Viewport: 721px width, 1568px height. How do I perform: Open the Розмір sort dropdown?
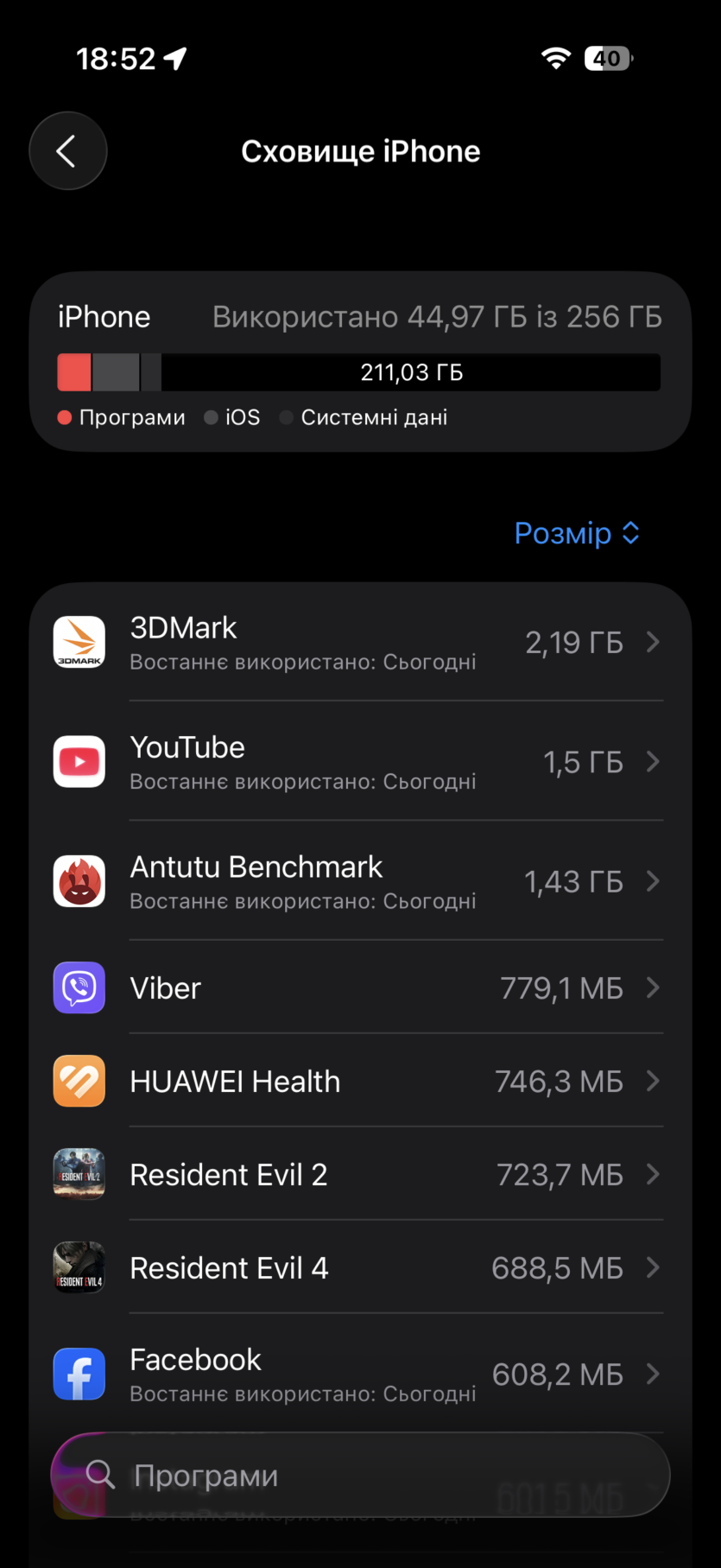tap(576, 533)
